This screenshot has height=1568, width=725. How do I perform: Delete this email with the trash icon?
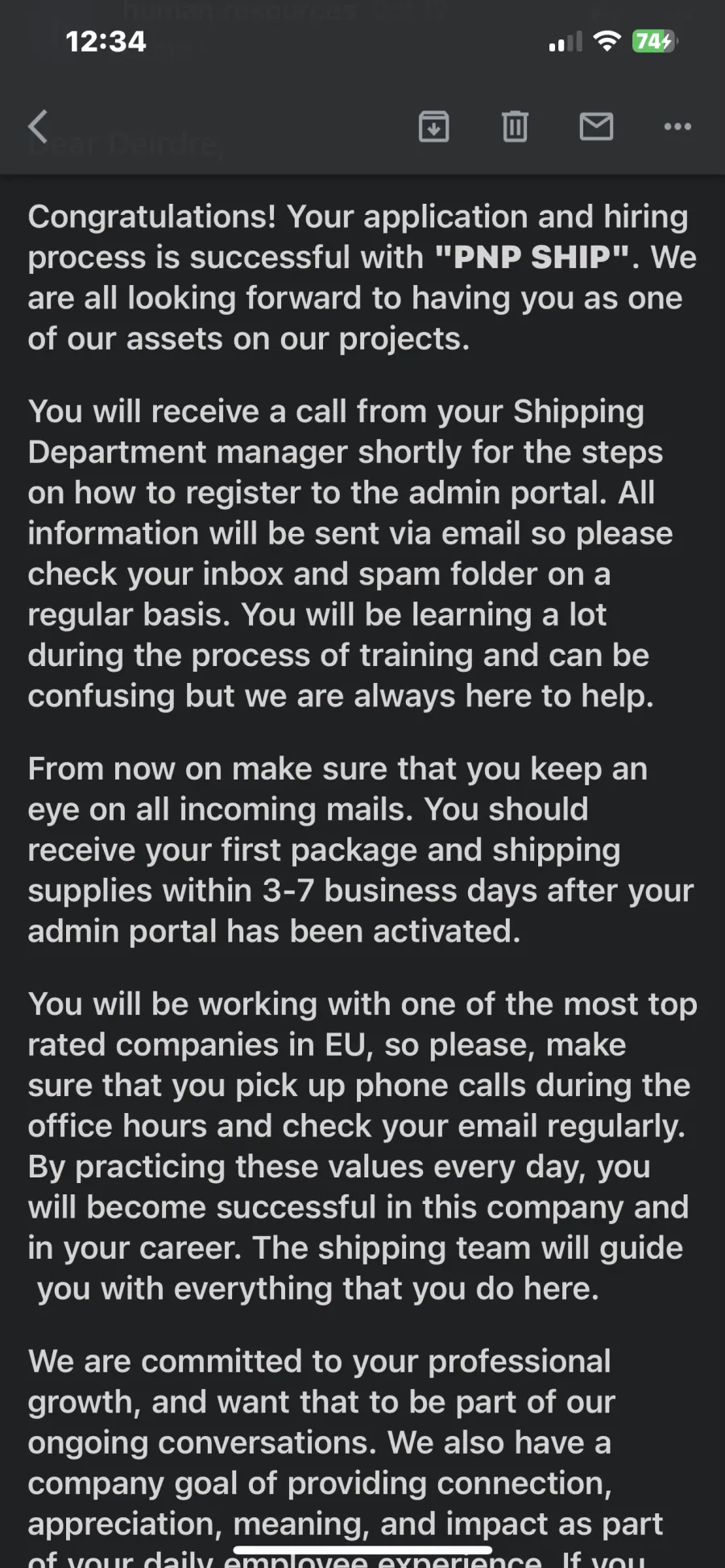click(x=515, y=126)
